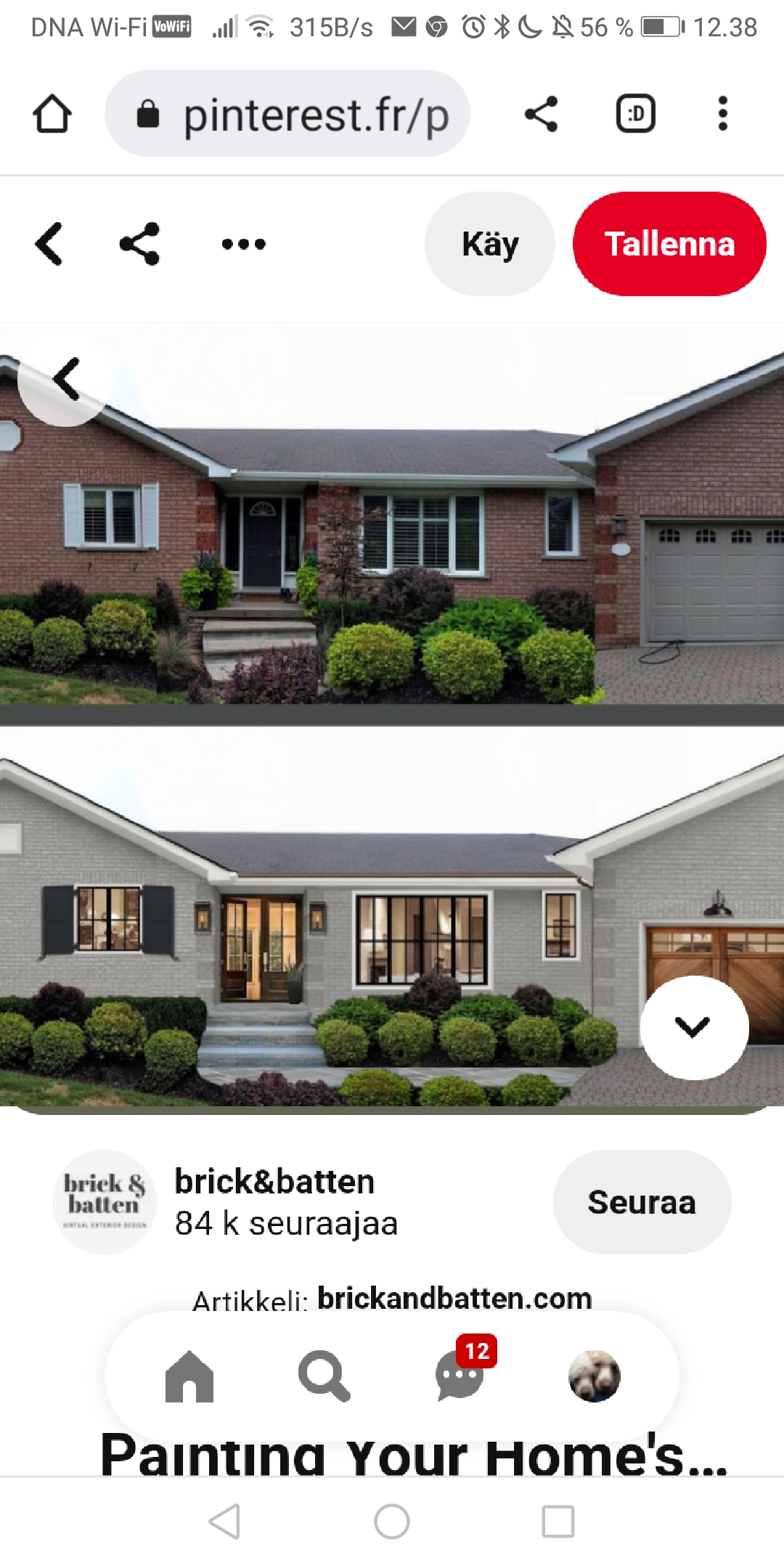Tap the Käy button
The image size is (784, 1568).
(x=490, y=244)
